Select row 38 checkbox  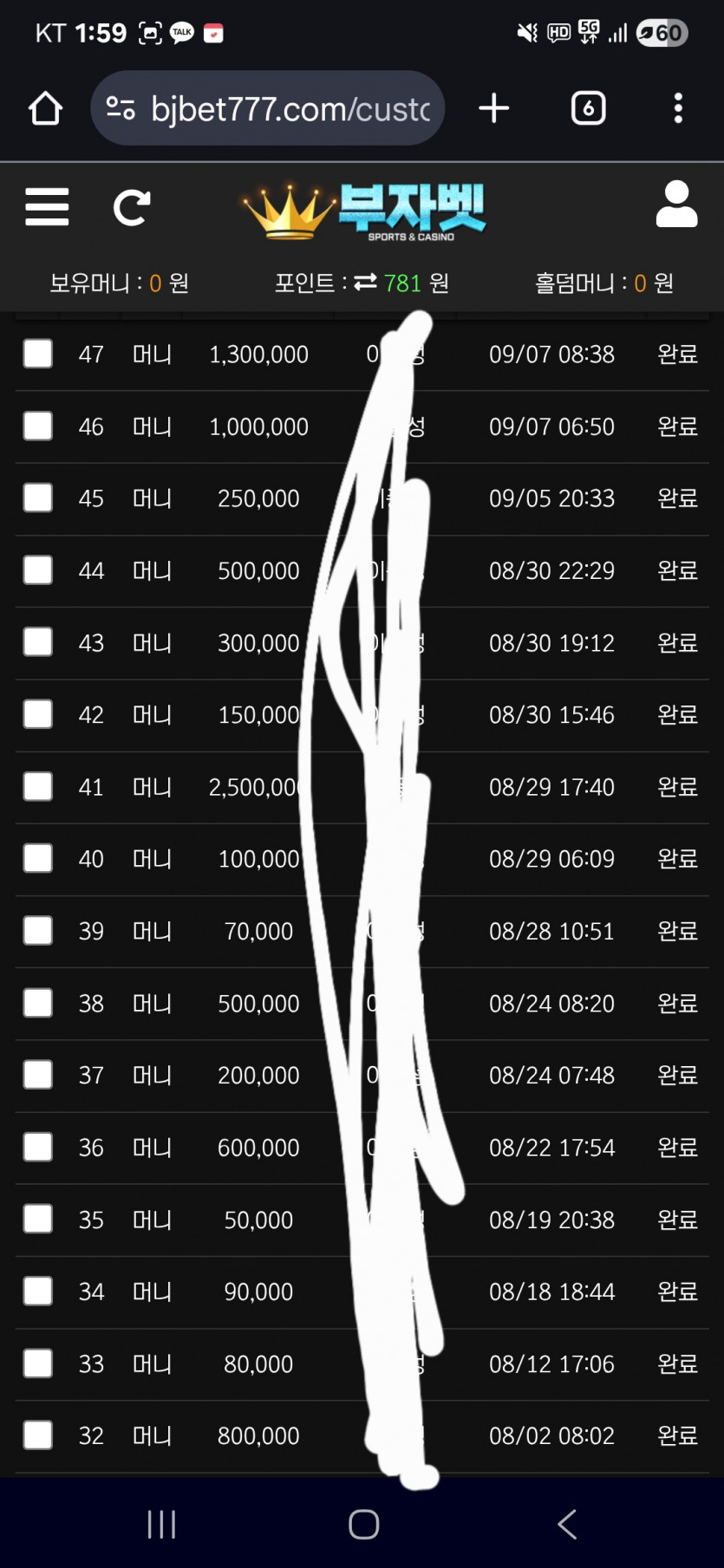[x=38, y=1003]
